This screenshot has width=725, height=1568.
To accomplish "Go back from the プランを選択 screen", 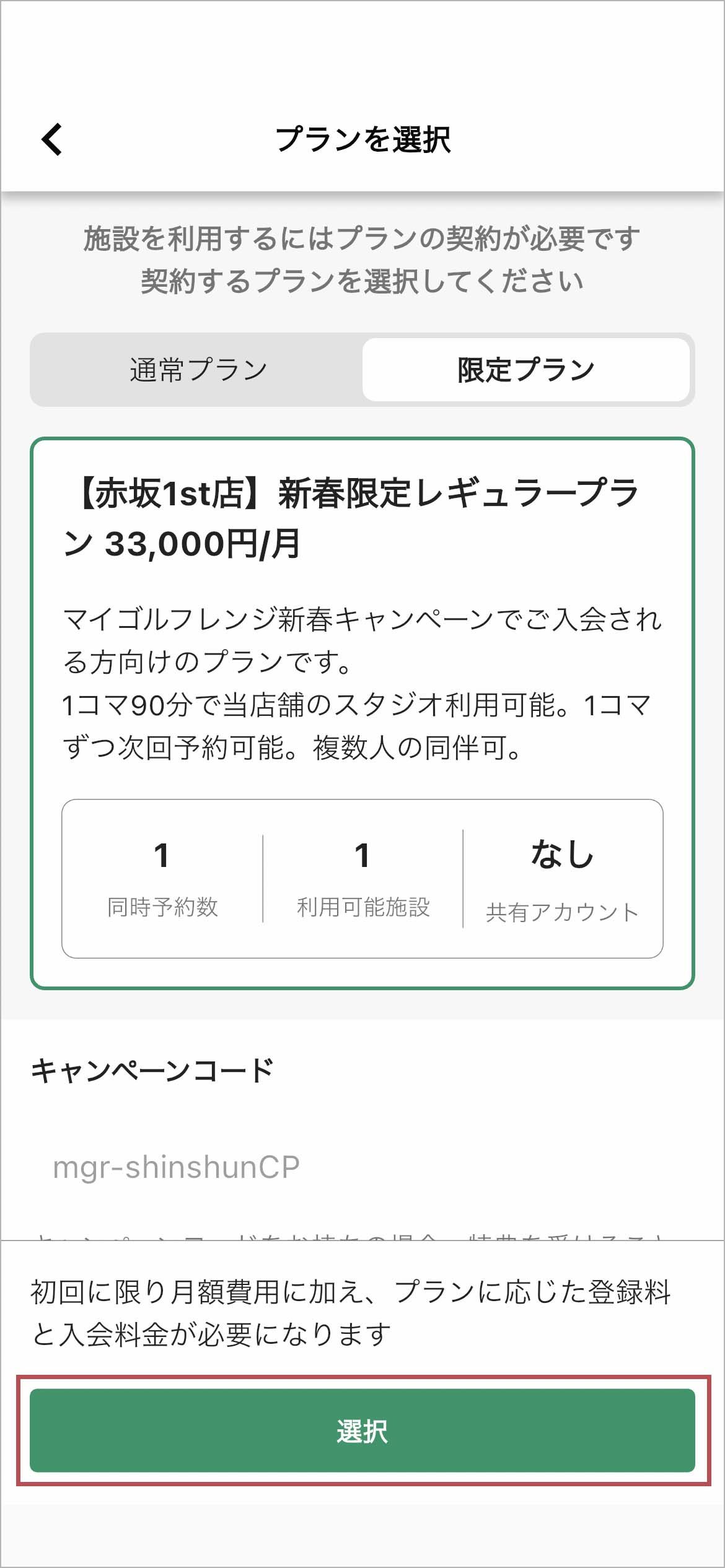I will click(52, 139).
